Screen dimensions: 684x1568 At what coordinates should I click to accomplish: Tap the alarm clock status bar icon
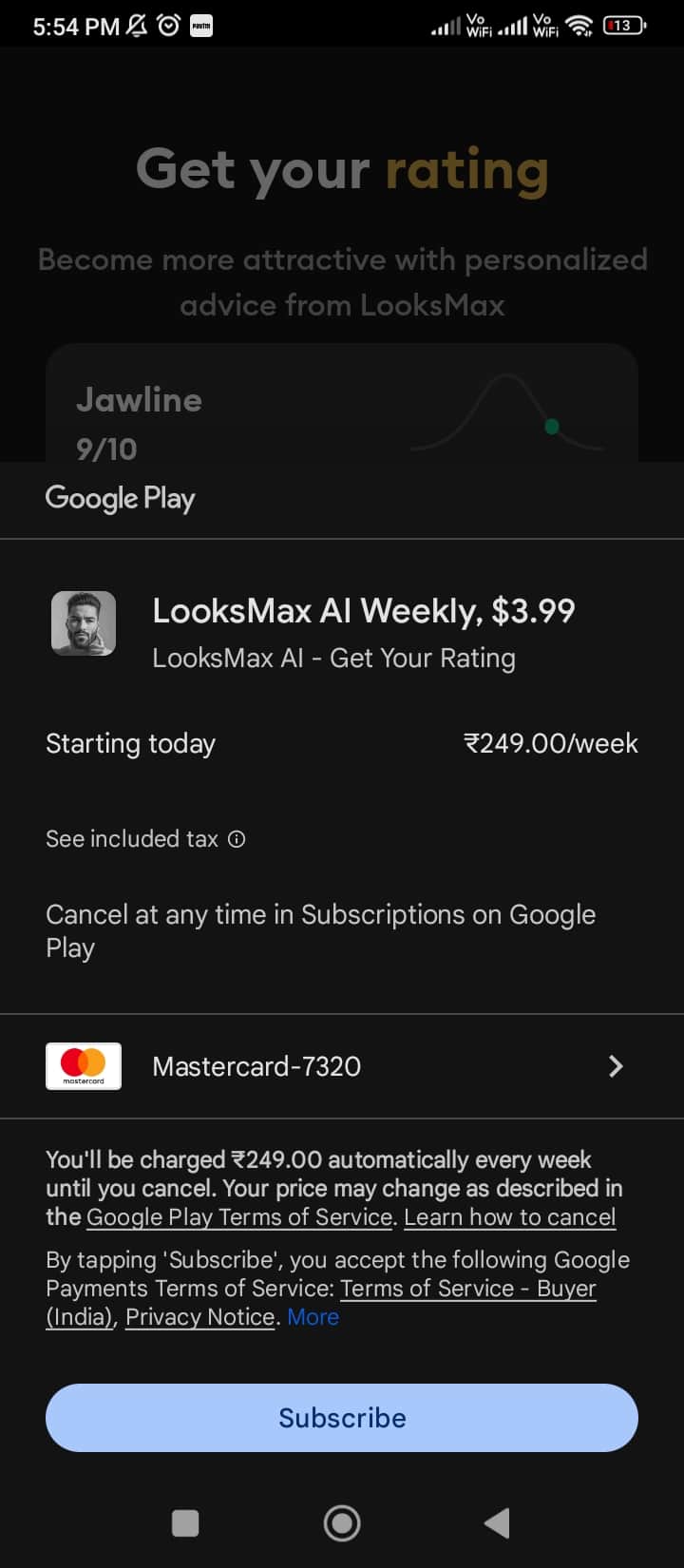pyautogui.click(x=168, y=25)
